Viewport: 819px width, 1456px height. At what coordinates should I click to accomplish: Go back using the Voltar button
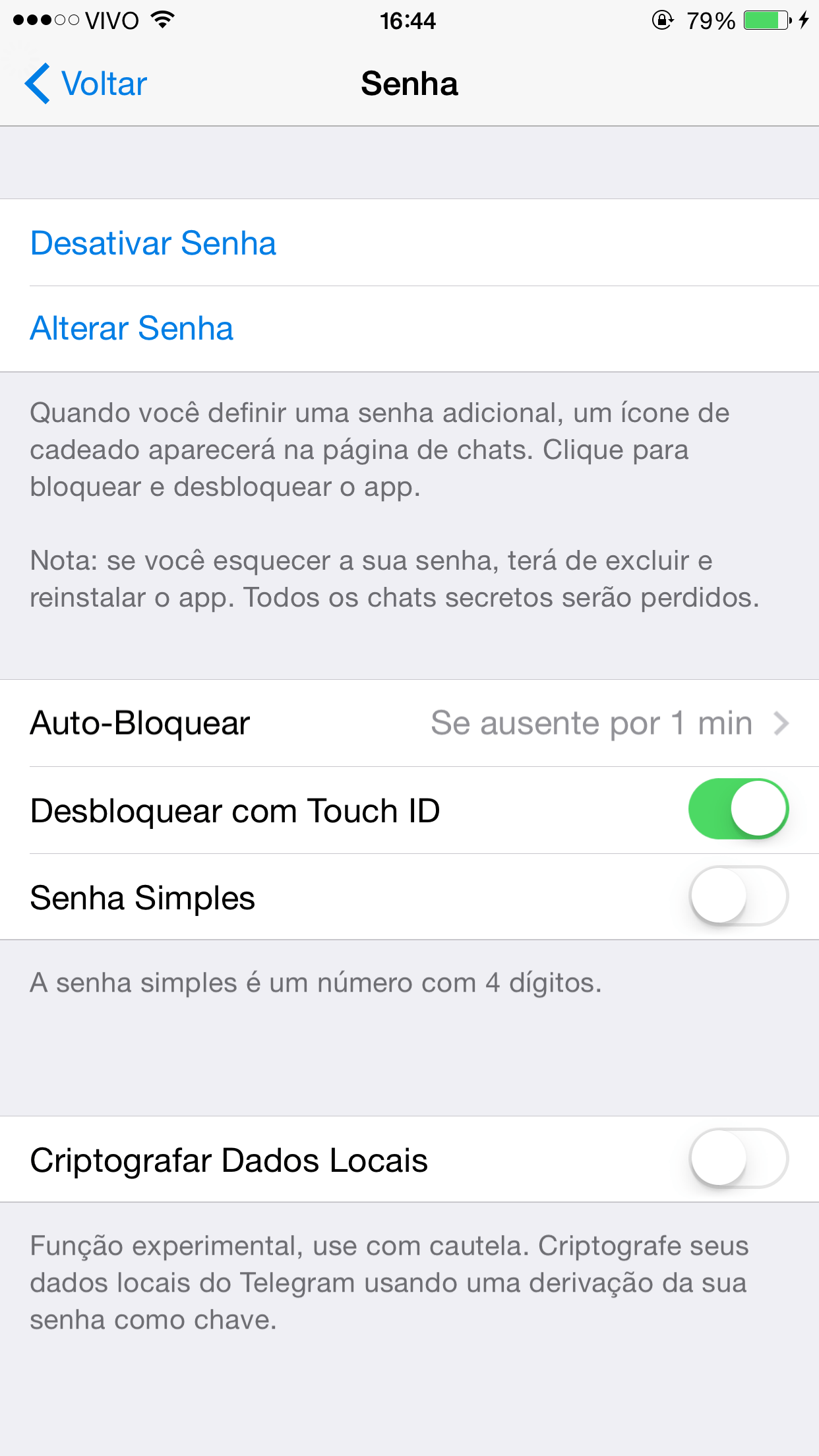[86, 84]
